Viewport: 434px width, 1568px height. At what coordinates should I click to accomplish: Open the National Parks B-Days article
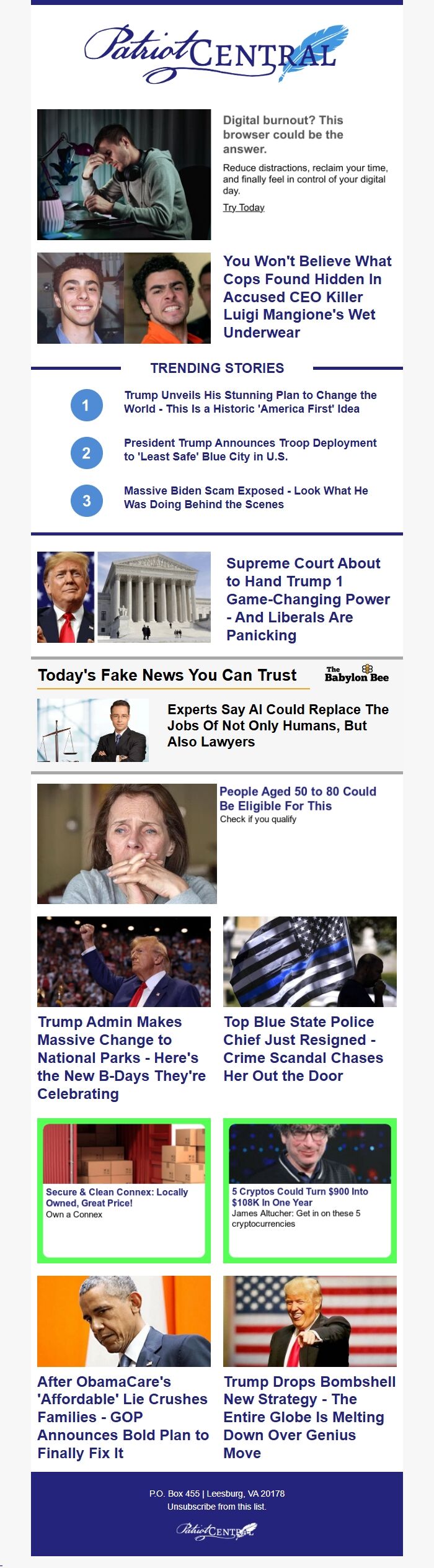pos(122,1057)
